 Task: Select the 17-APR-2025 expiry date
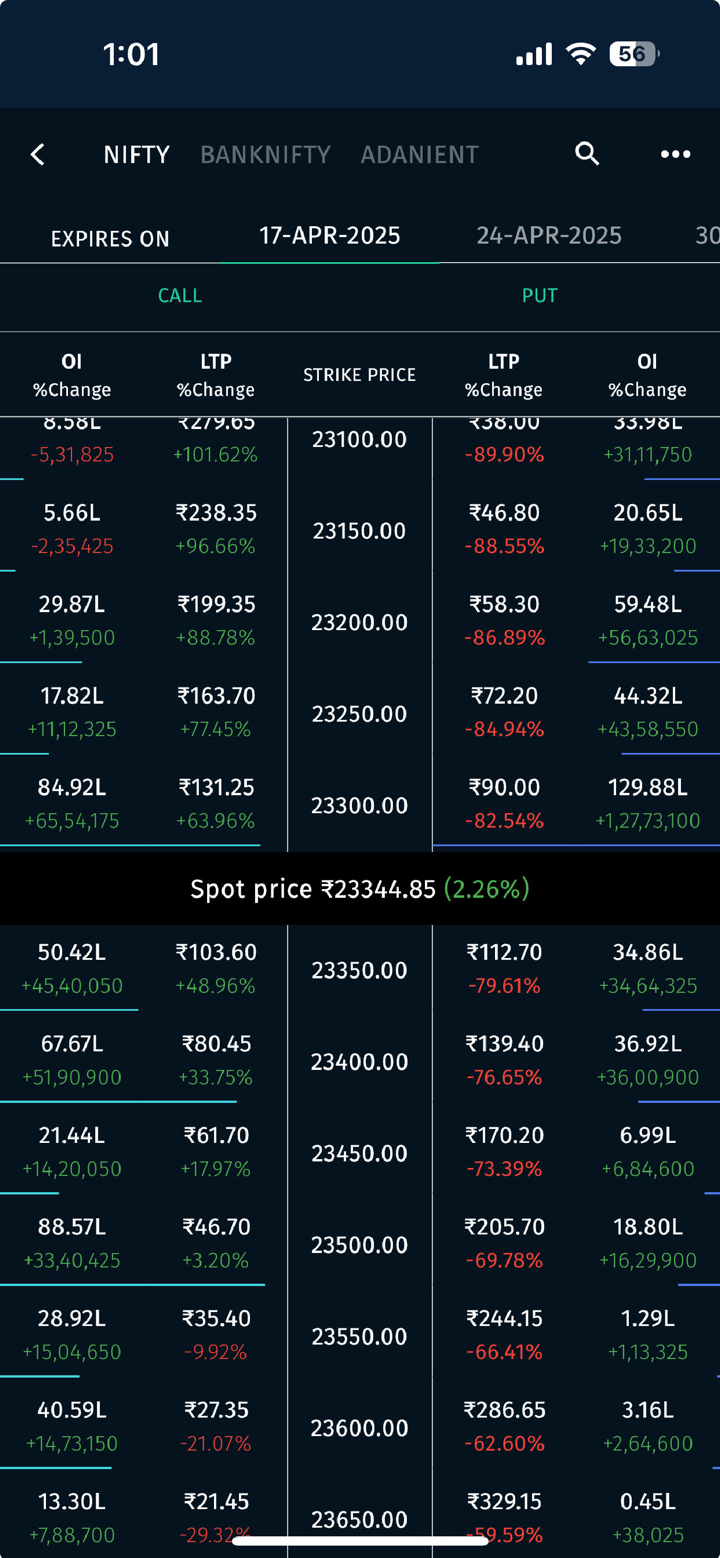click(330, 236)
